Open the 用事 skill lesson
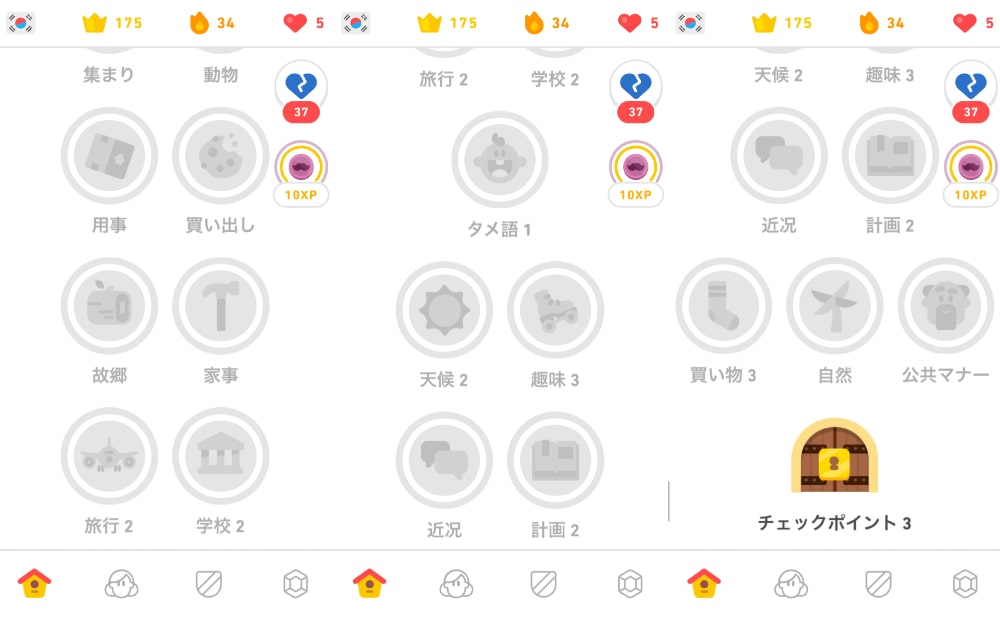The height and width of the screenshot is (618, 1000). tap(109, 156)
